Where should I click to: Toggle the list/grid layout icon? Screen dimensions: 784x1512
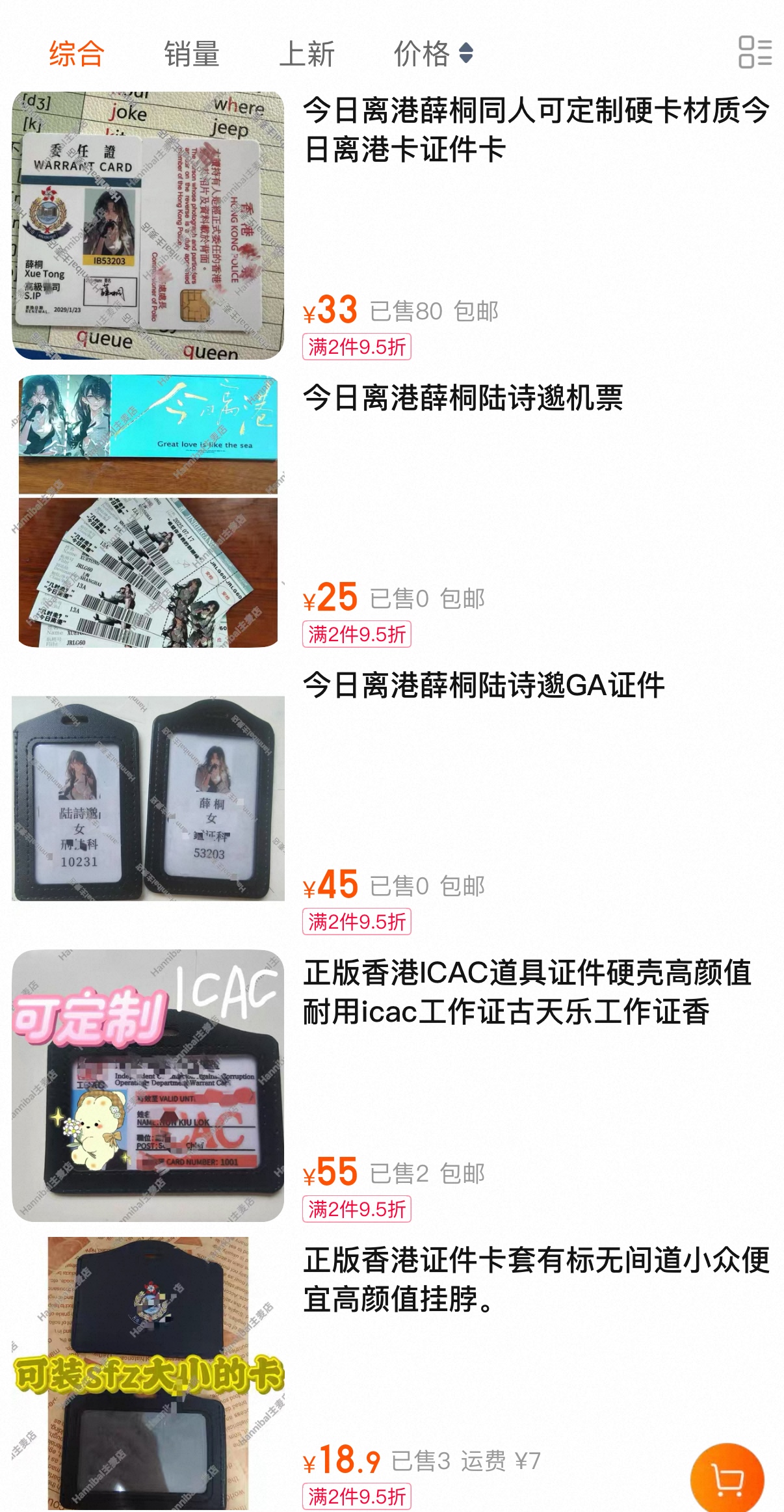[x=754, y=52]
